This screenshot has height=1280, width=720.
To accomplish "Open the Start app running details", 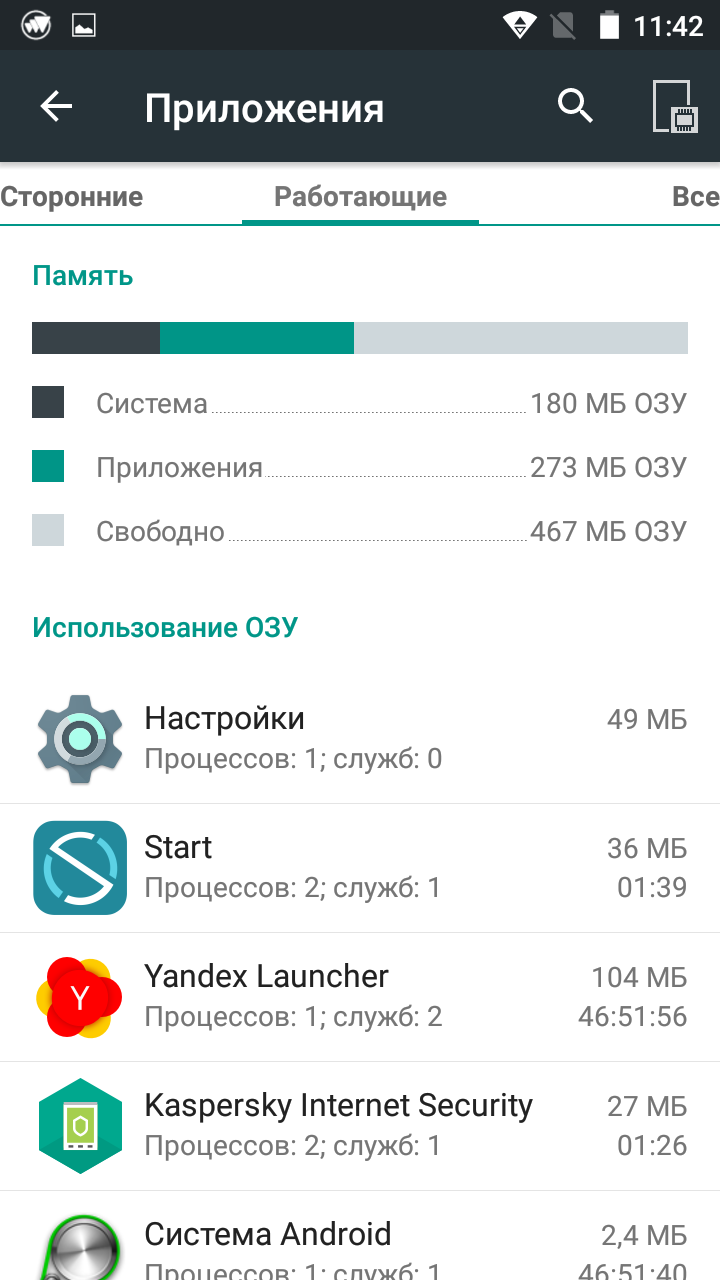I will click(x=360, y=868).
